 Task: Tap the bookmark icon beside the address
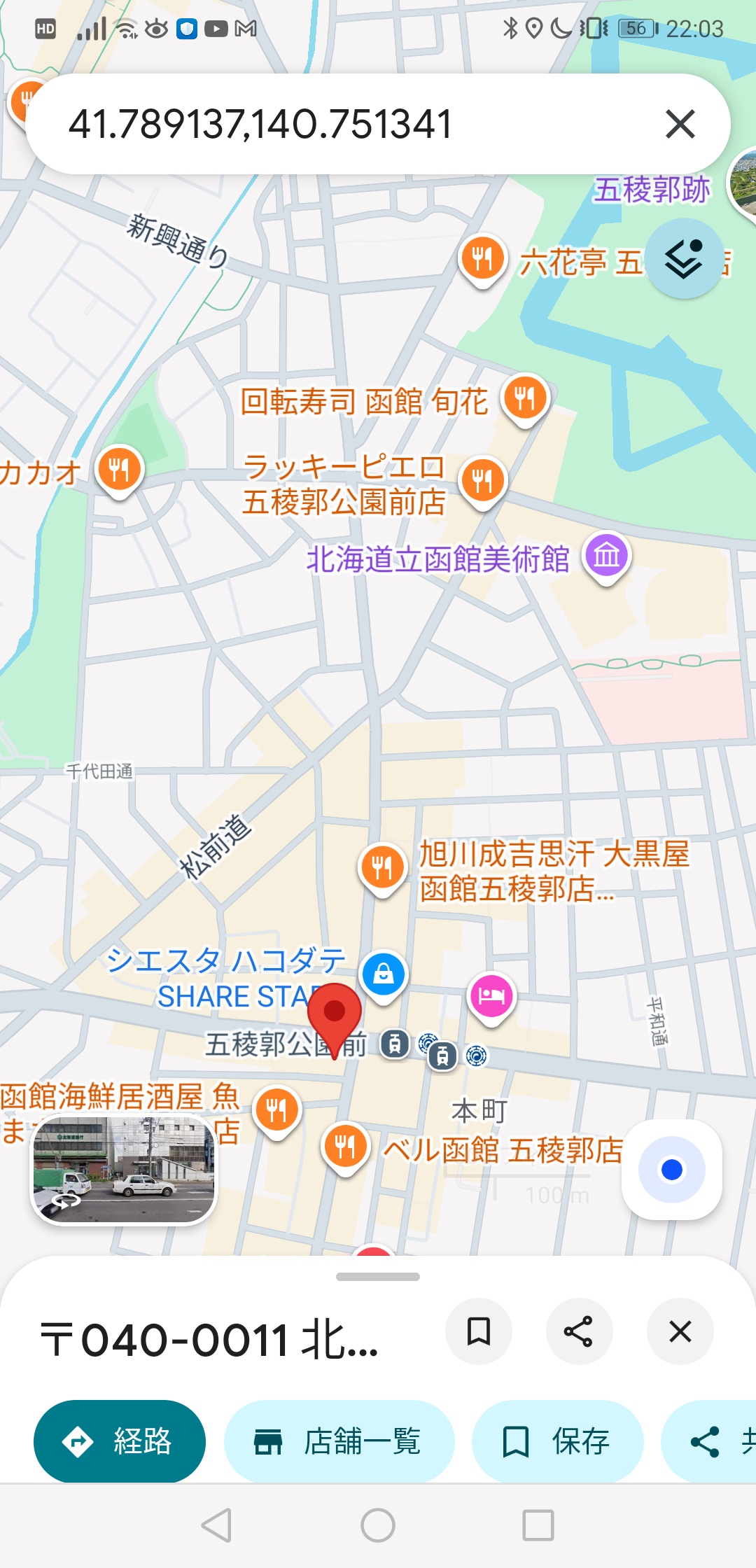(x=479, y=1331)
